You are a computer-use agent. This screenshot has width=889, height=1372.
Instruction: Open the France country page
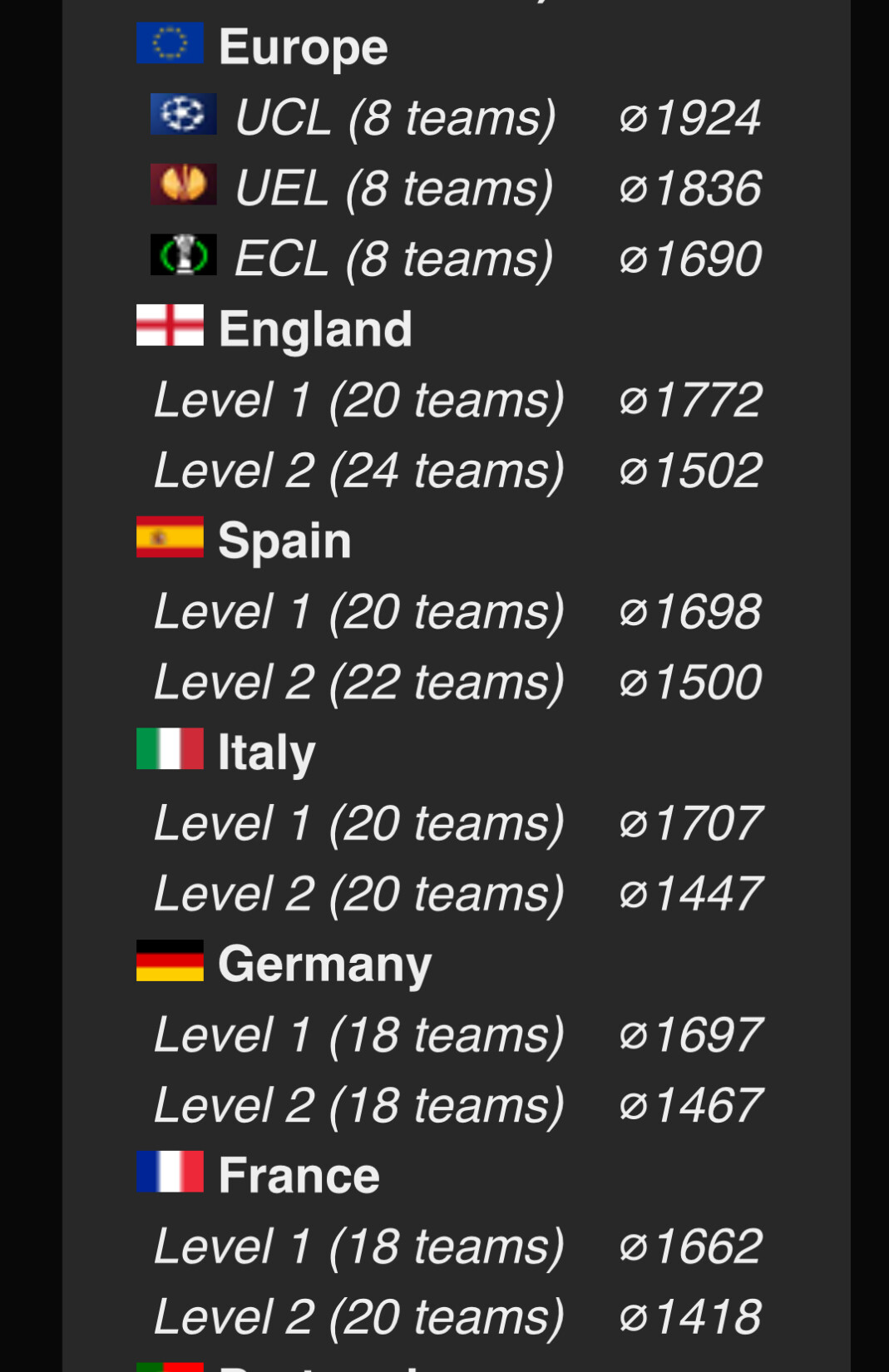tap(299, 1176)
